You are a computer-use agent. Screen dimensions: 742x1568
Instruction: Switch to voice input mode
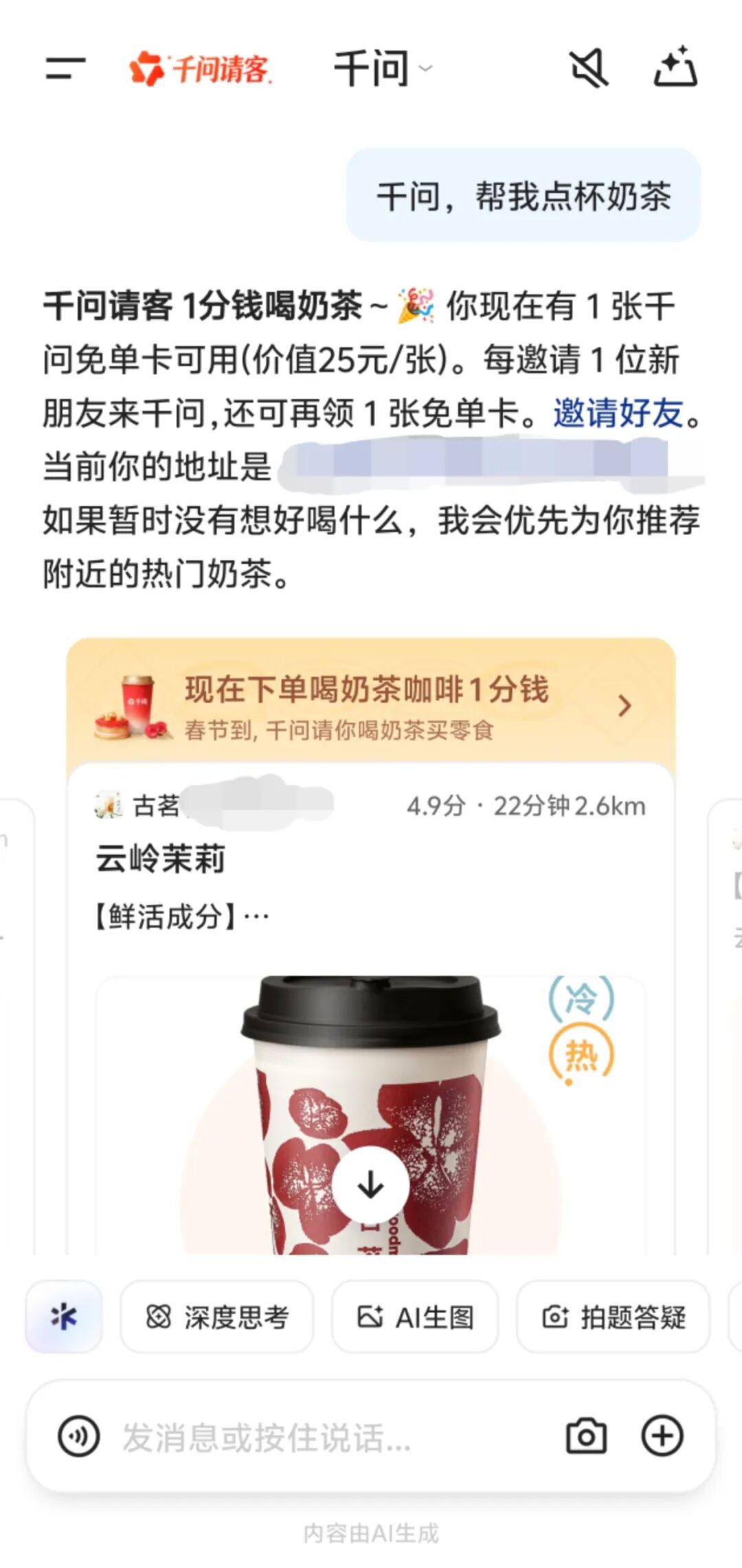click(79, 1436)
